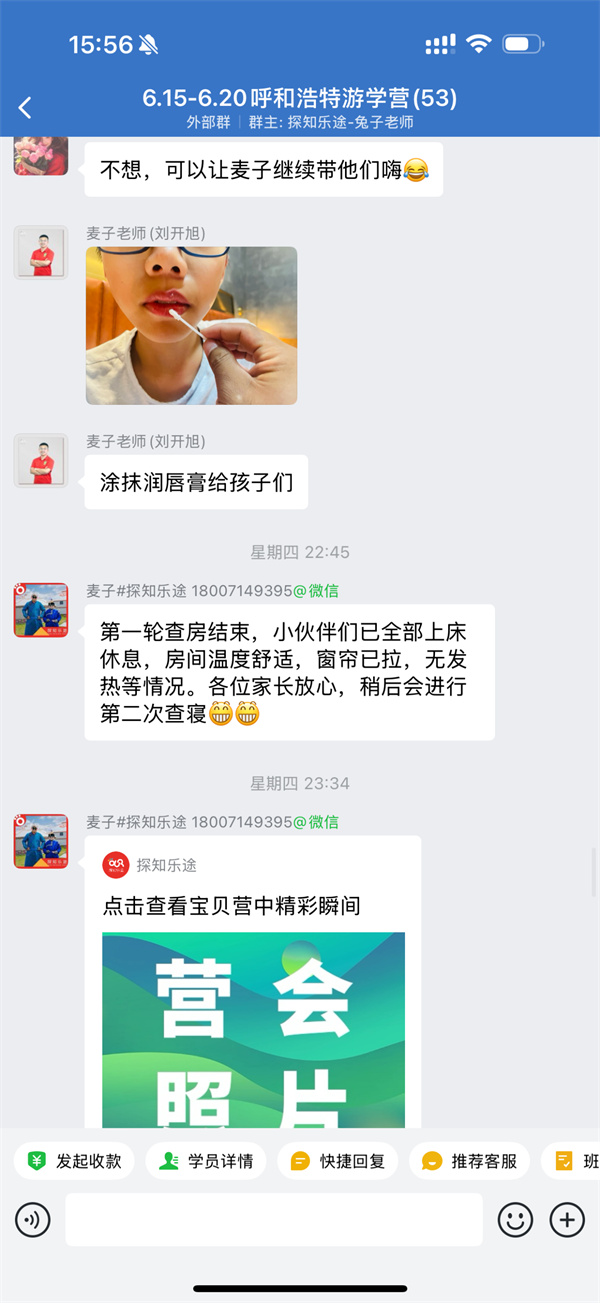Focus the message text field
This screenshot has height=1303, width=600.
[273, 1220]
